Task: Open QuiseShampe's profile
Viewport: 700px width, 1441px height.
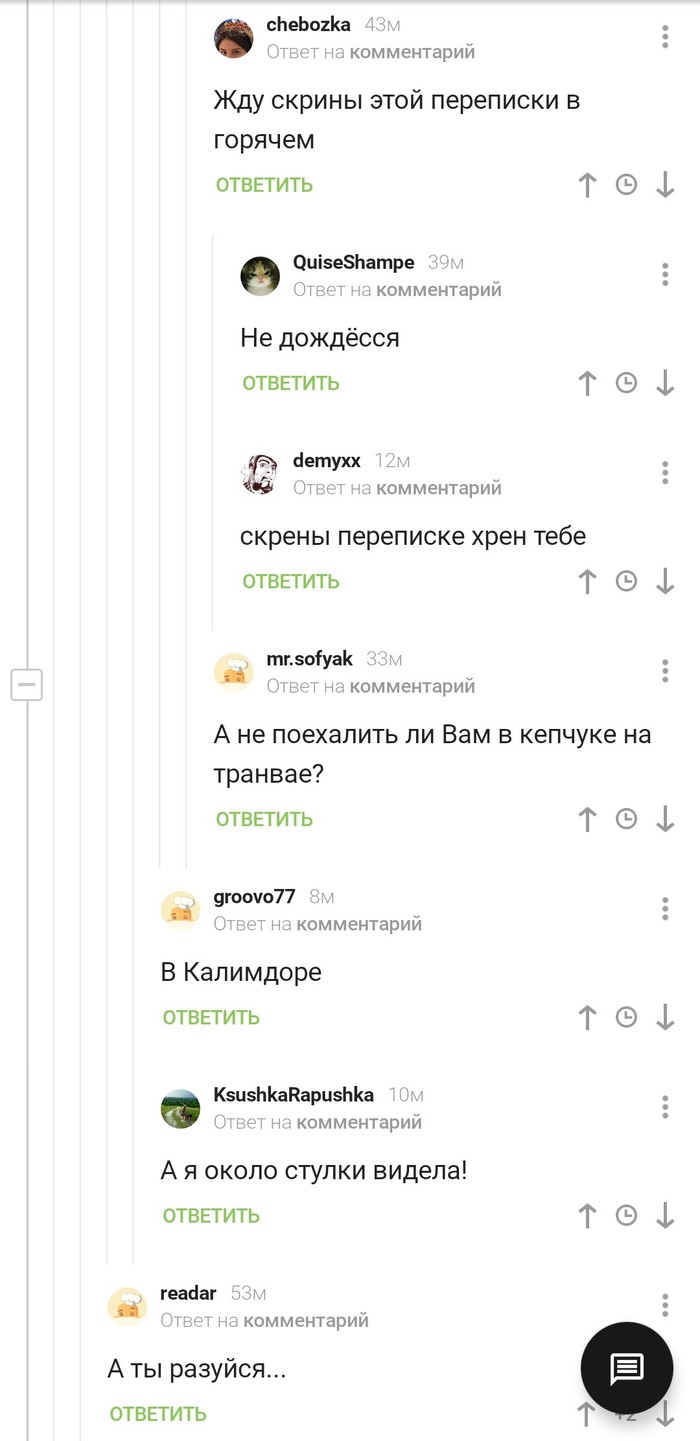Action: point(353,262)
